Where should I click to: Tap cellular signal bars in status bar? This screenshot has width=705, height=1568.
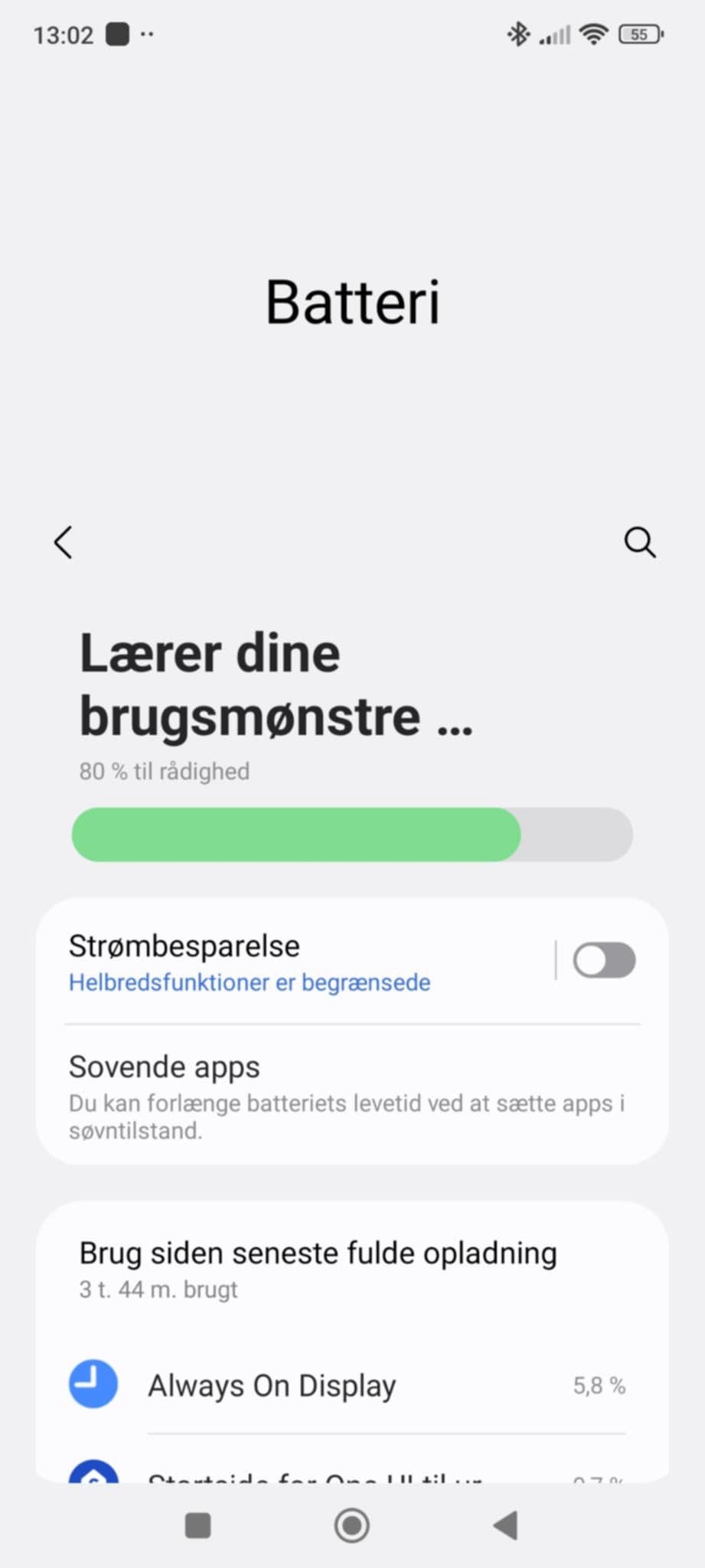(554, 34)
